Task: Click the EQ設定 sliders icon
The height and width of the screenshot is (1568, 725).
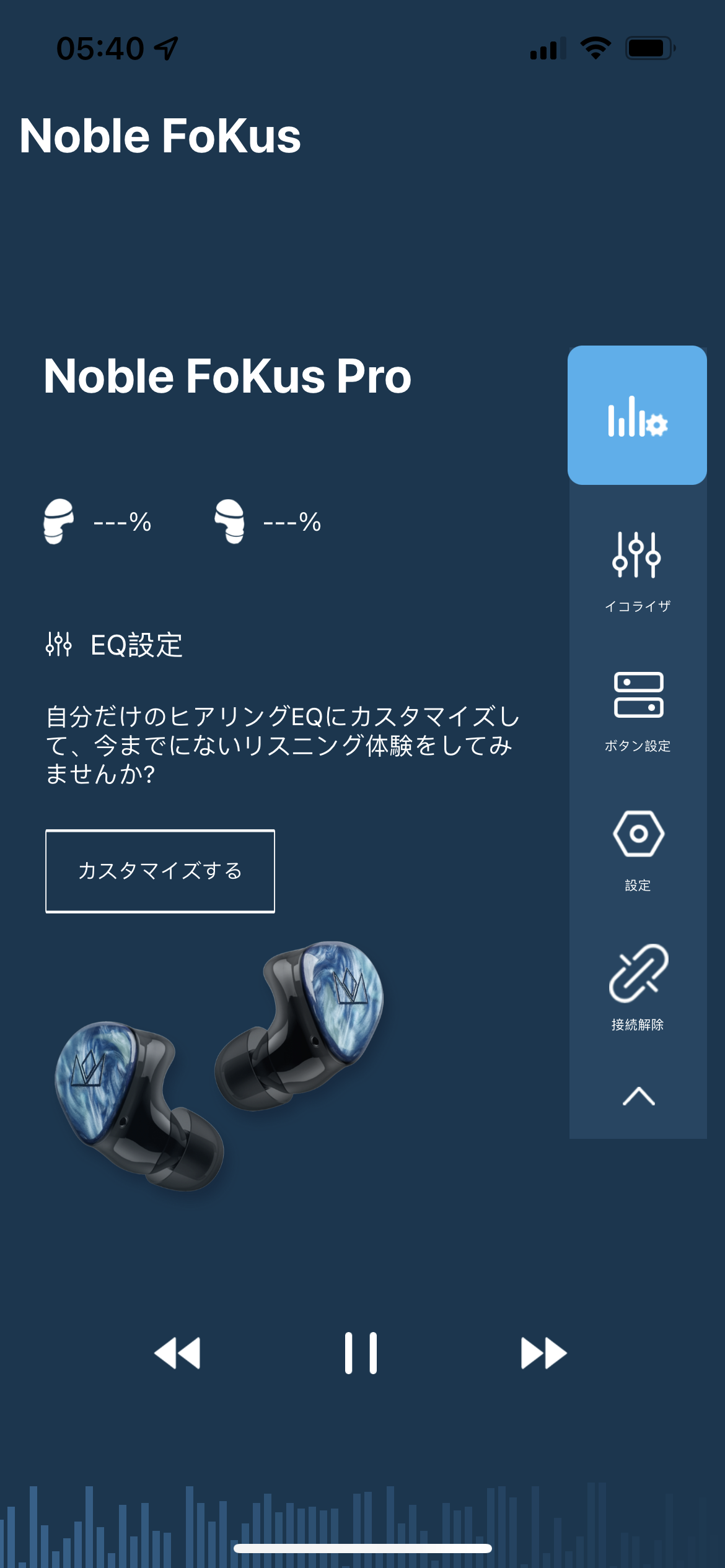Action: coord(59,645)
